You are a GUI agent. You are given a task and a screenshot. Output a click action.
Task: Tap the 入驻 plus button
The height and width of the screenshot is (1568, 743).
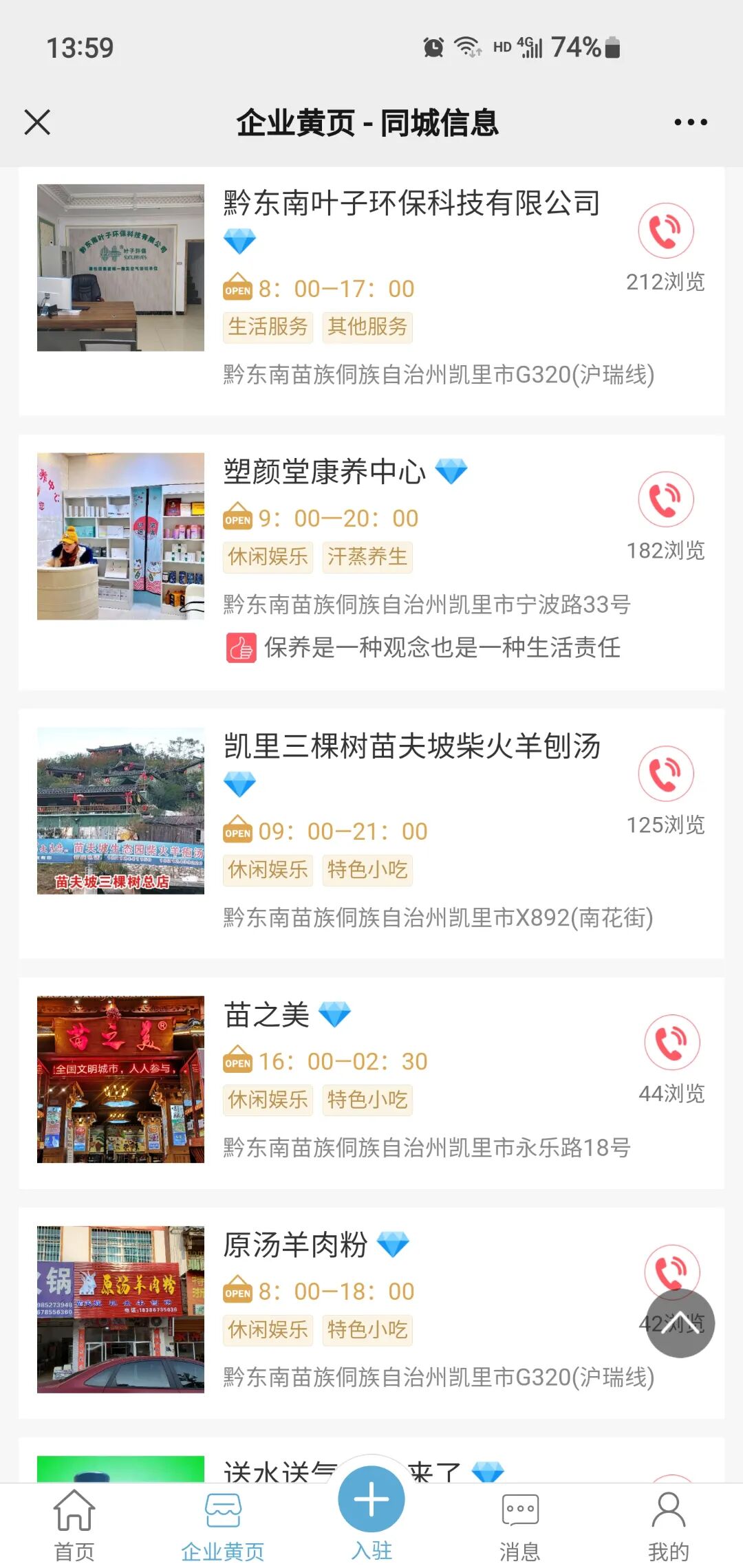[x=371, y=1501]
